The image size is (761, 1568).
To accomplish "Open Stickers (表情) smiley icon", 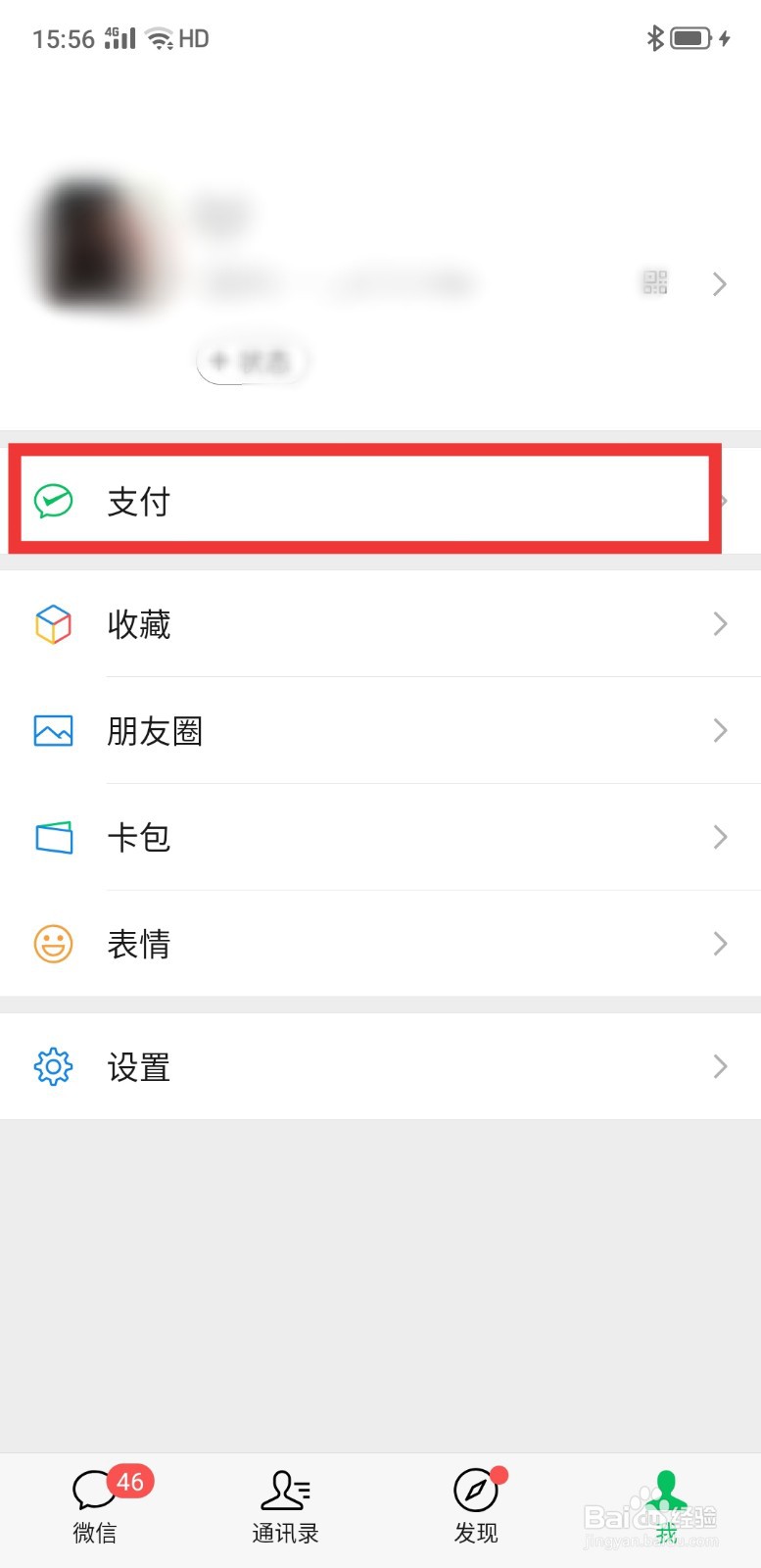I will [54, 944].
